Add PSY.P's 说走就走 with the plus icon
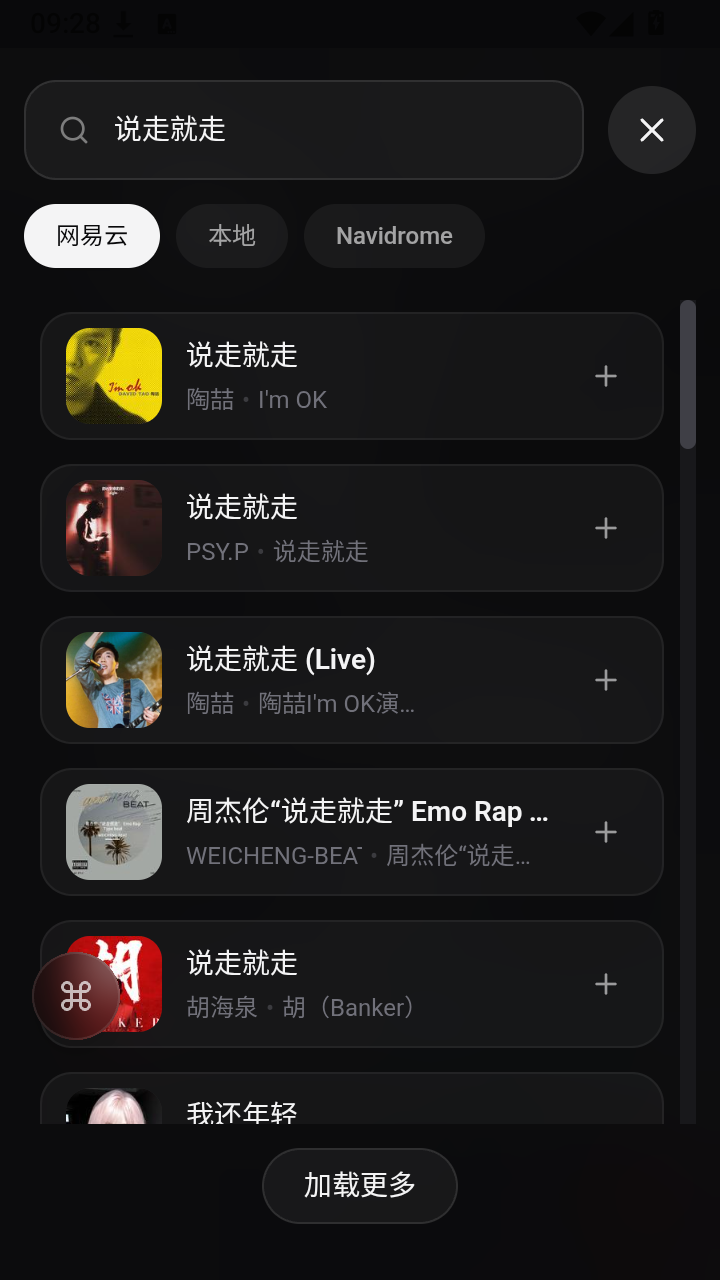720x1280 pixels. pyautogui.click(x=606, y=528)
